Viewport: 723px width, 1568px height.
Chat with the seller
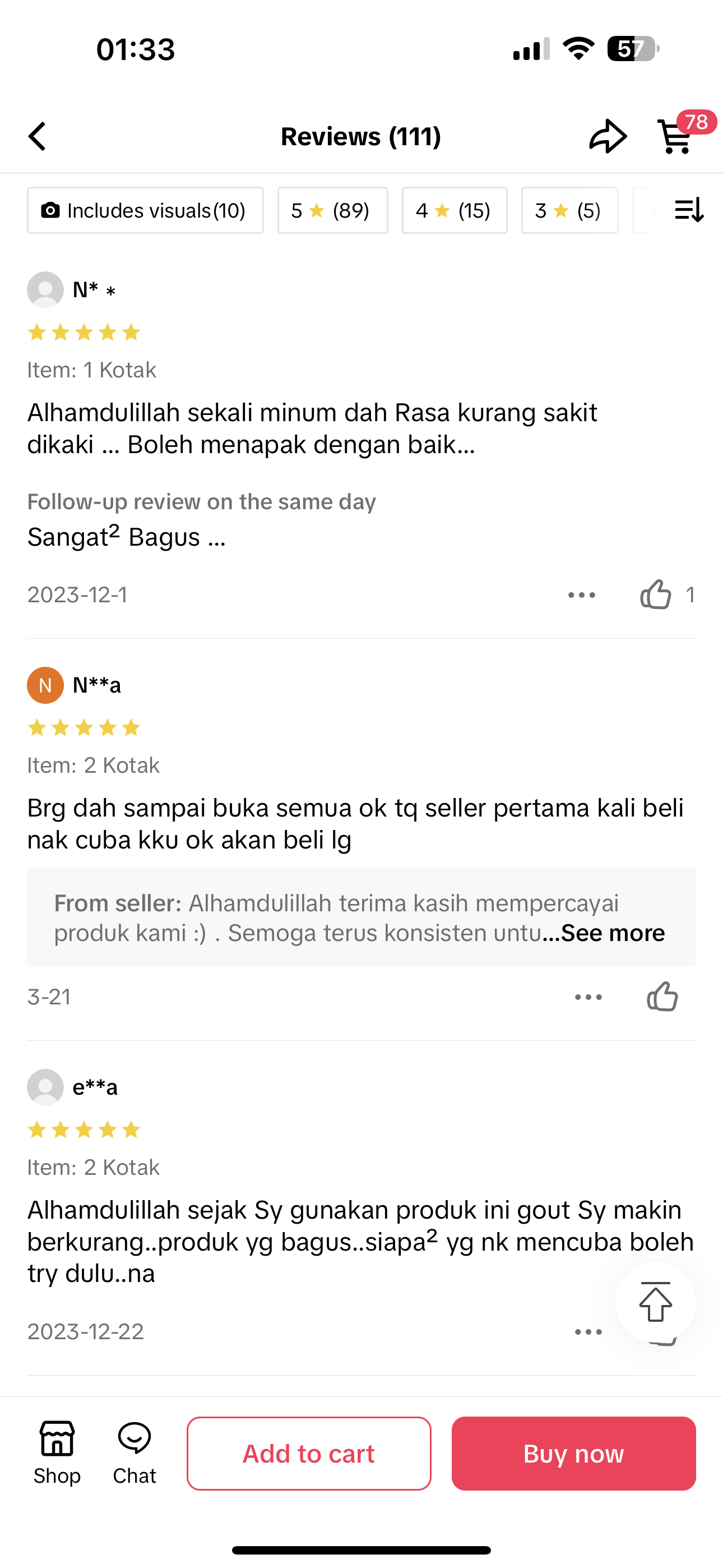pyautogui.click(x=135, y=1452)
